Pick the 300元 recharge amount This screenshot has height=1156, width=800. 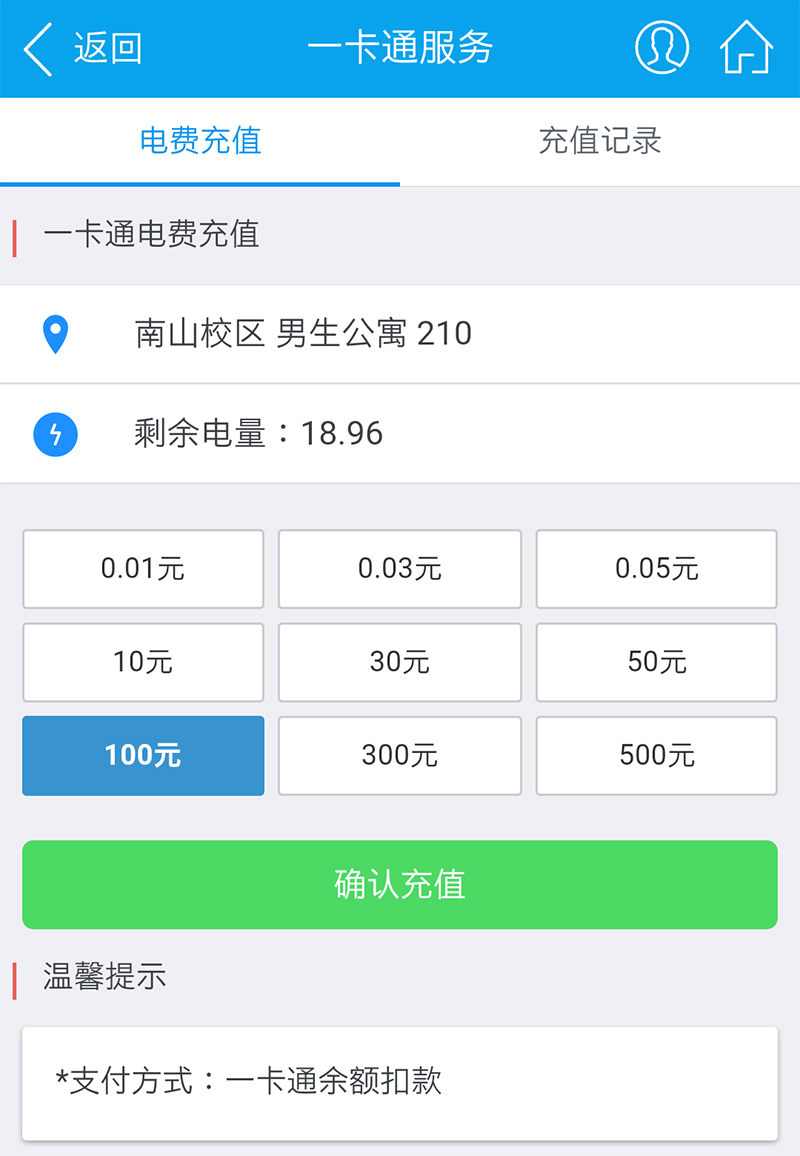point(400,755)
